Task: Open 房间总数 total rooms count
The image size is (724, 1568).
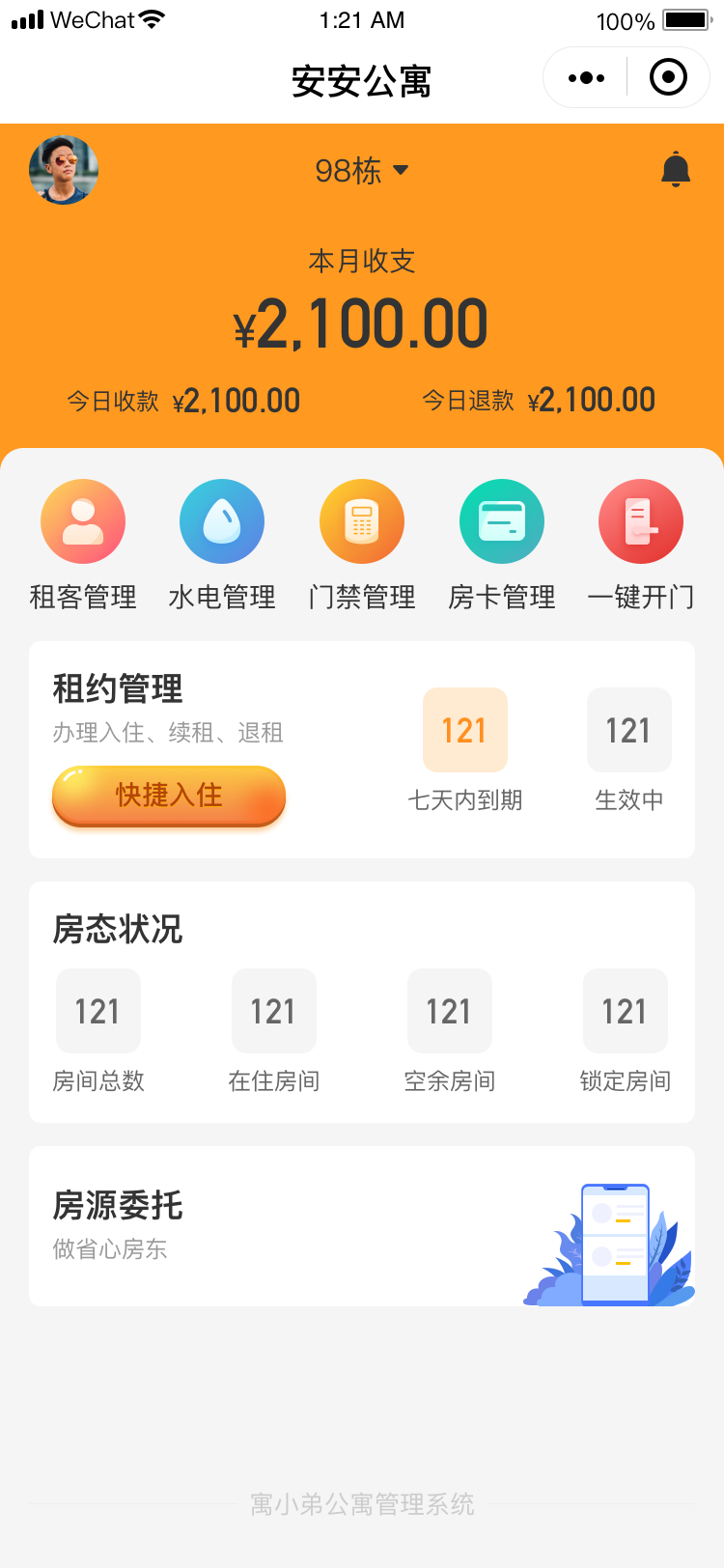Action: pos(98,1029)
